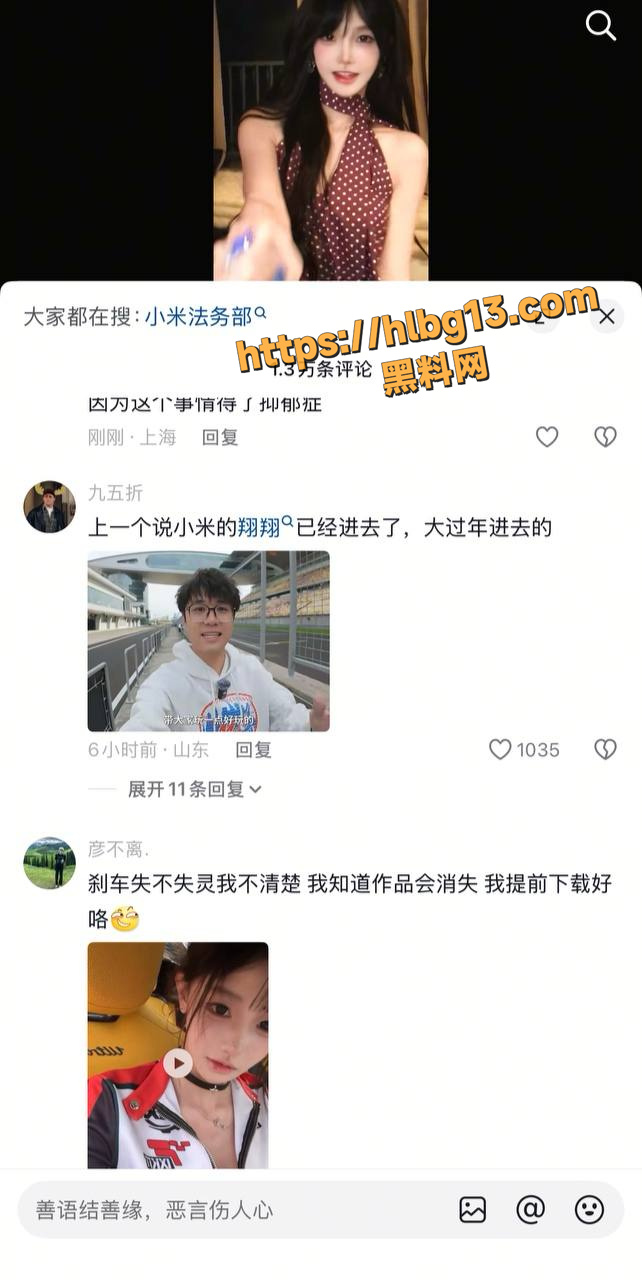Close the comments panel
Viewport: 642px width, 1280px height.
click(606, 318)
